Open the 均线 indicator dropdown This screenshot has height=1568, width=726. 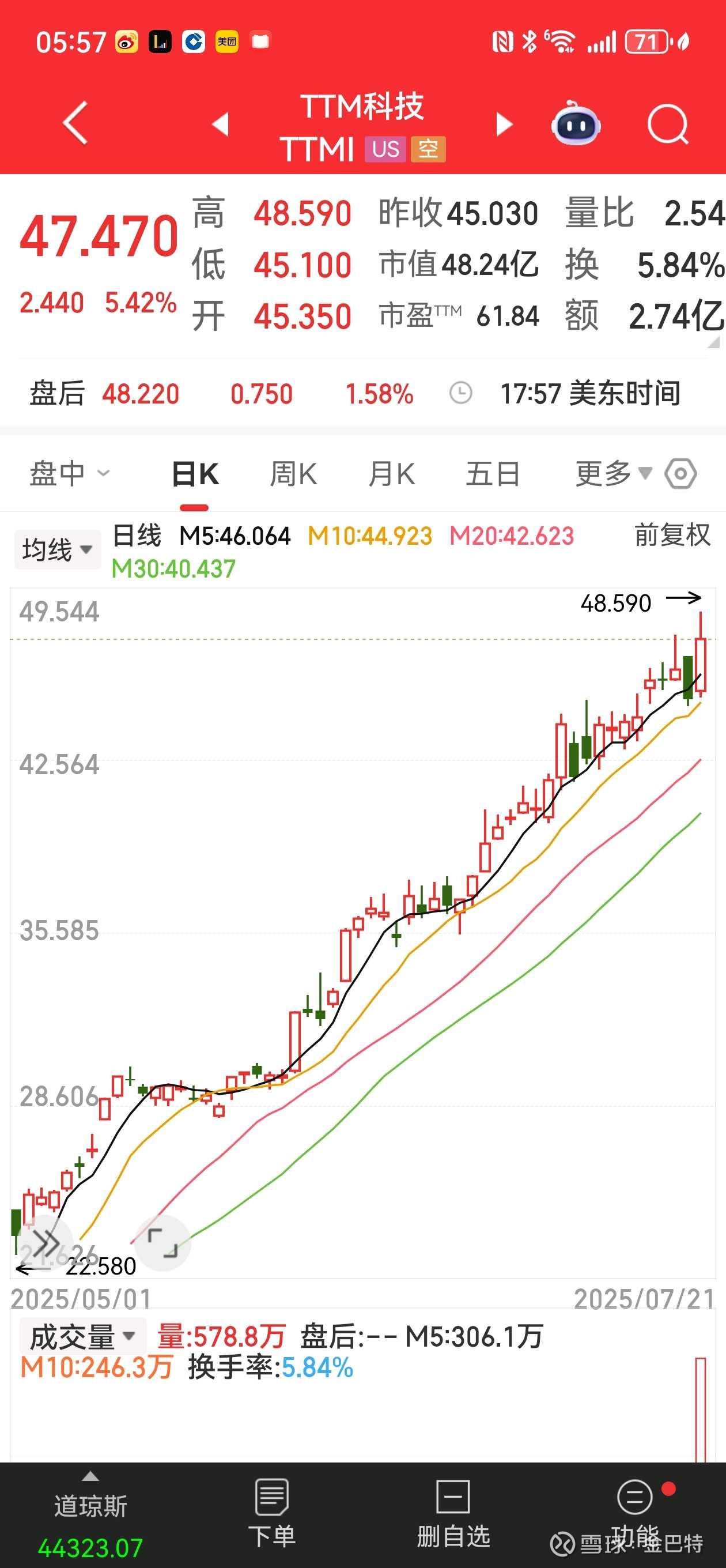point(57,549)
